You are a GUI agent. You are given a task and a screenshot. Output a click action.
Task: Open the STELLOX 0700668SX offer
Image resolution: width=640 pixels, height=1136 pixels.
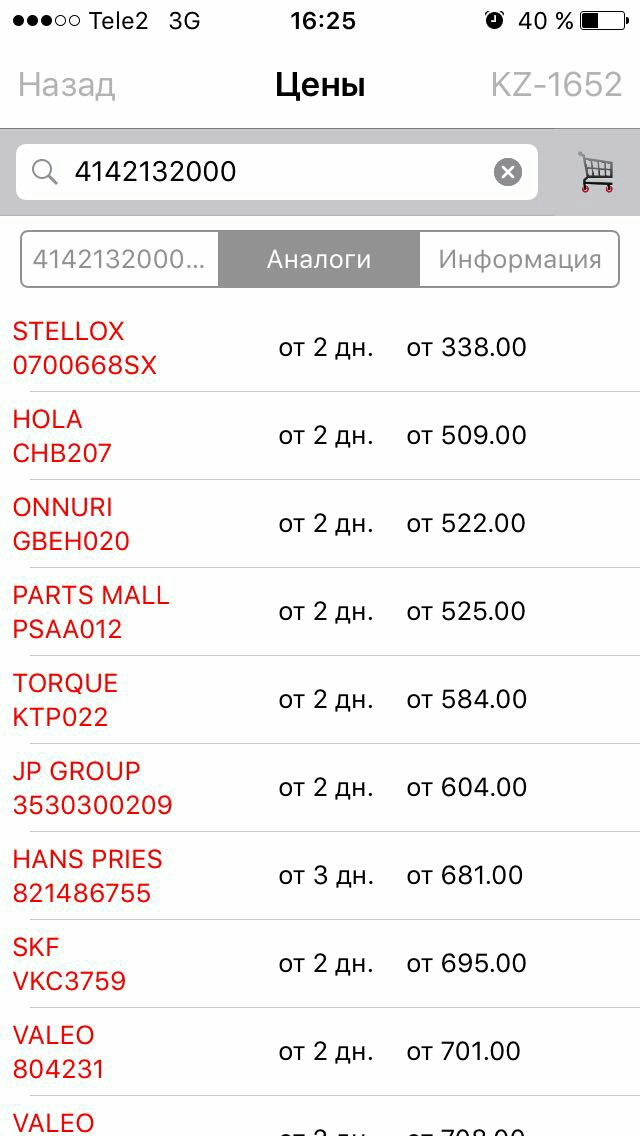pyautogui.click(x=320, y=348)
